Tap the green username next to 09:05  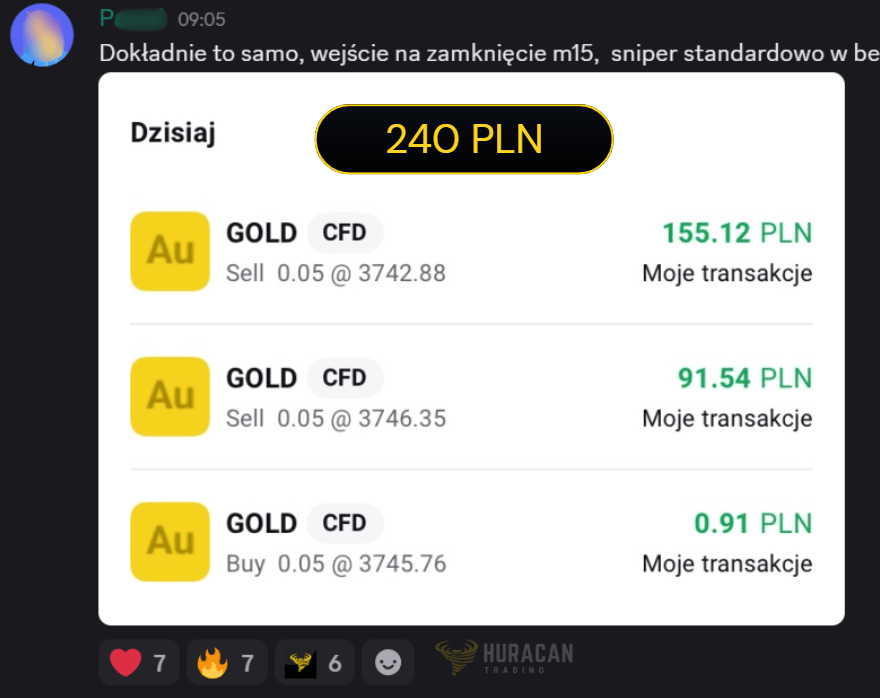[132, 19]
